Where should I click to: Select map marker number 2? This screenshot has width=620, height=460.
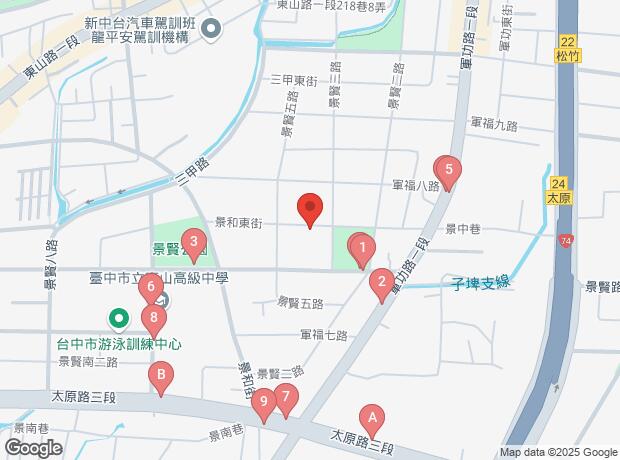[x=380, y=282]
